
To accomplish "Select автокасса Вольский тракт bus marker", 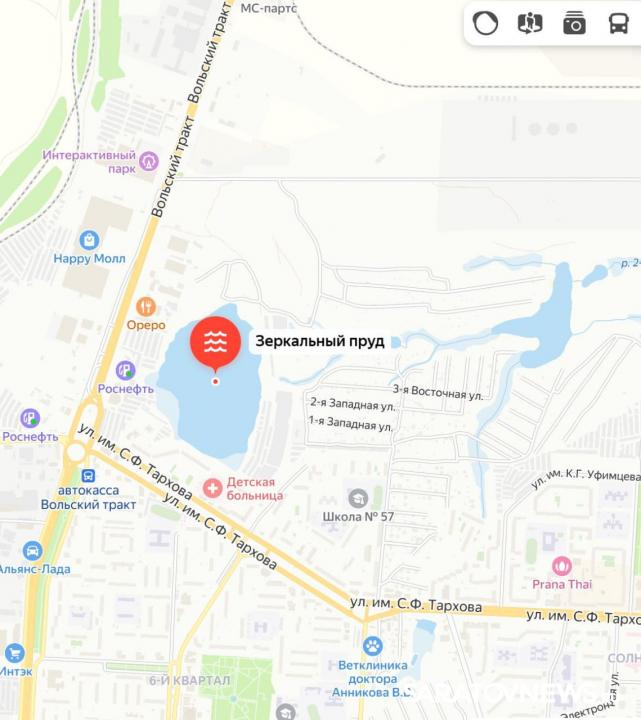I will (88, 476).
